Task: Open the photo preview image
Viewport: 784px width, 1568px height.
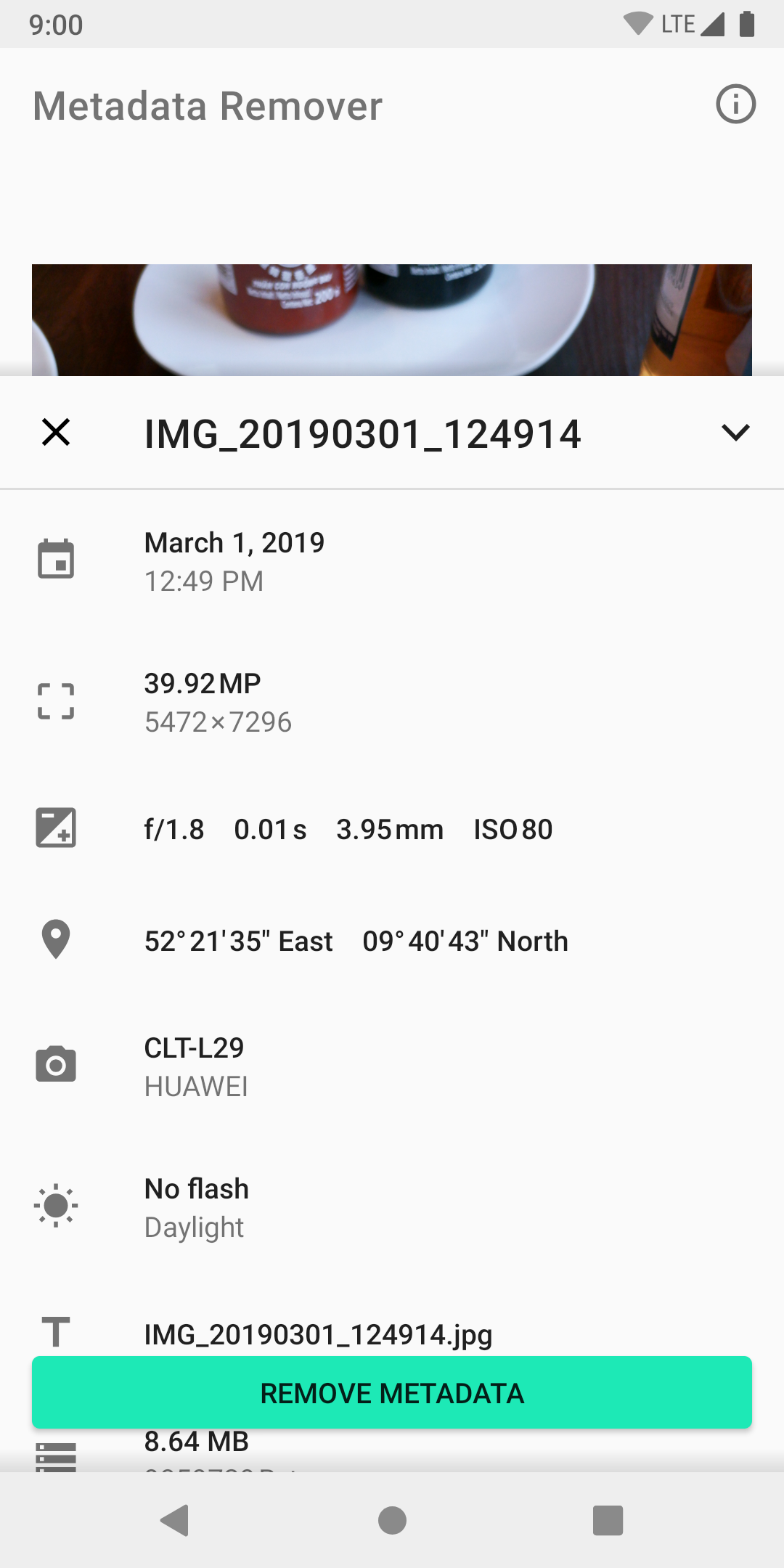Action: click(392, 319)
